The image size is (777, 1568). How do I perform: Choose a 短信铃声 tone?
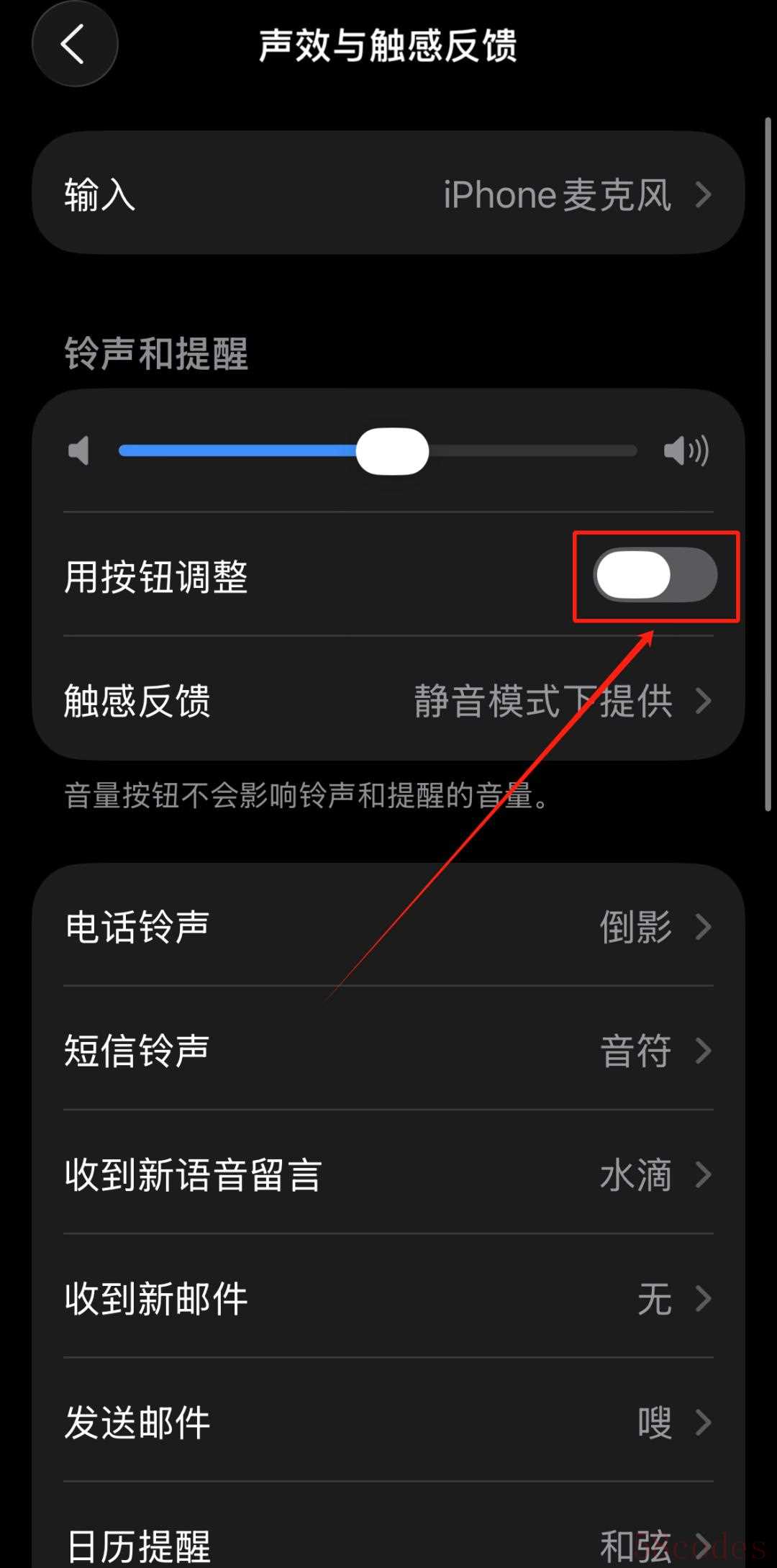click(x=388, y=1050)
